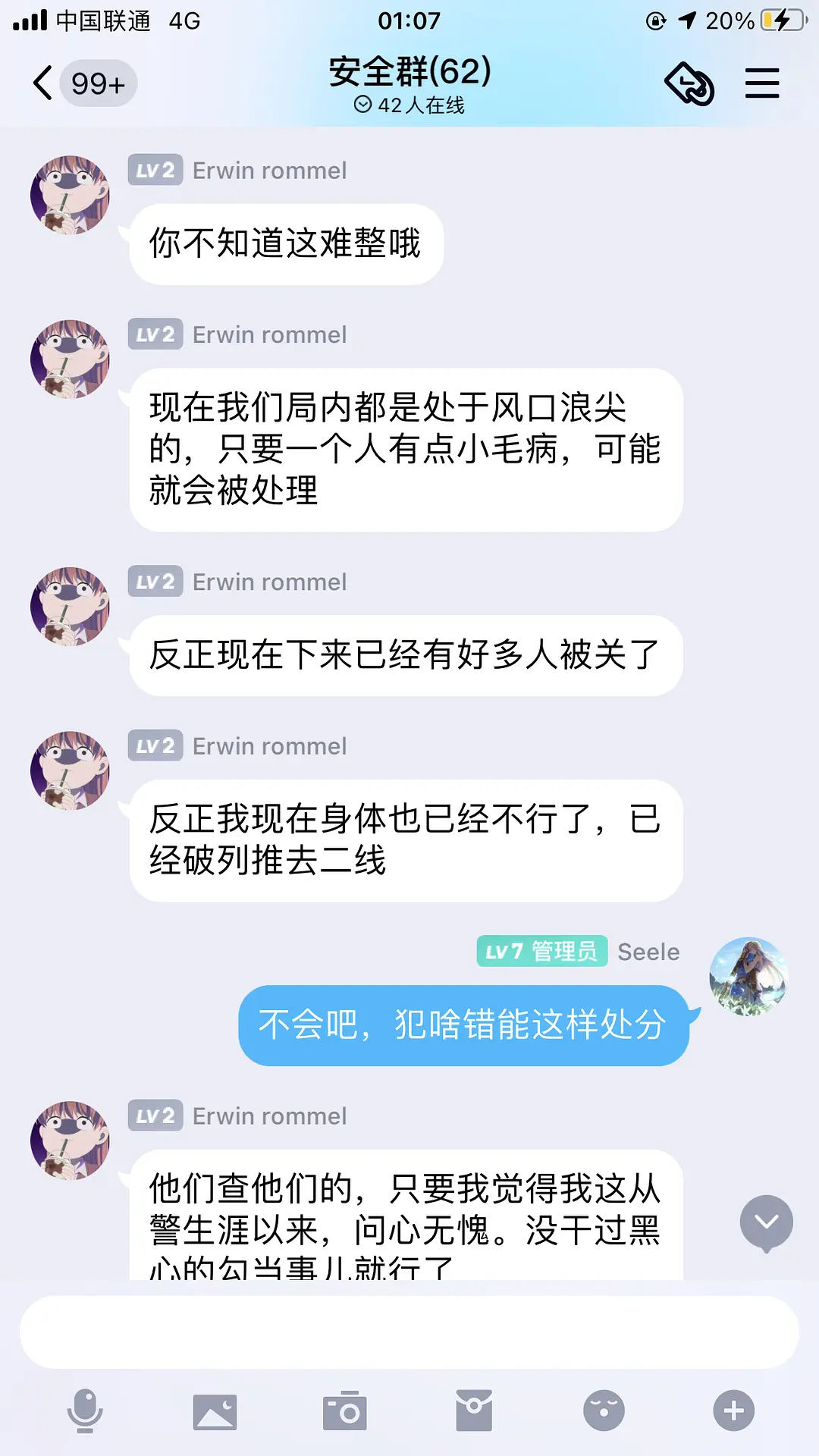This screenshot has height=1456, width=819.
Task: Tap the message input field
Action: click(409, 1332)
